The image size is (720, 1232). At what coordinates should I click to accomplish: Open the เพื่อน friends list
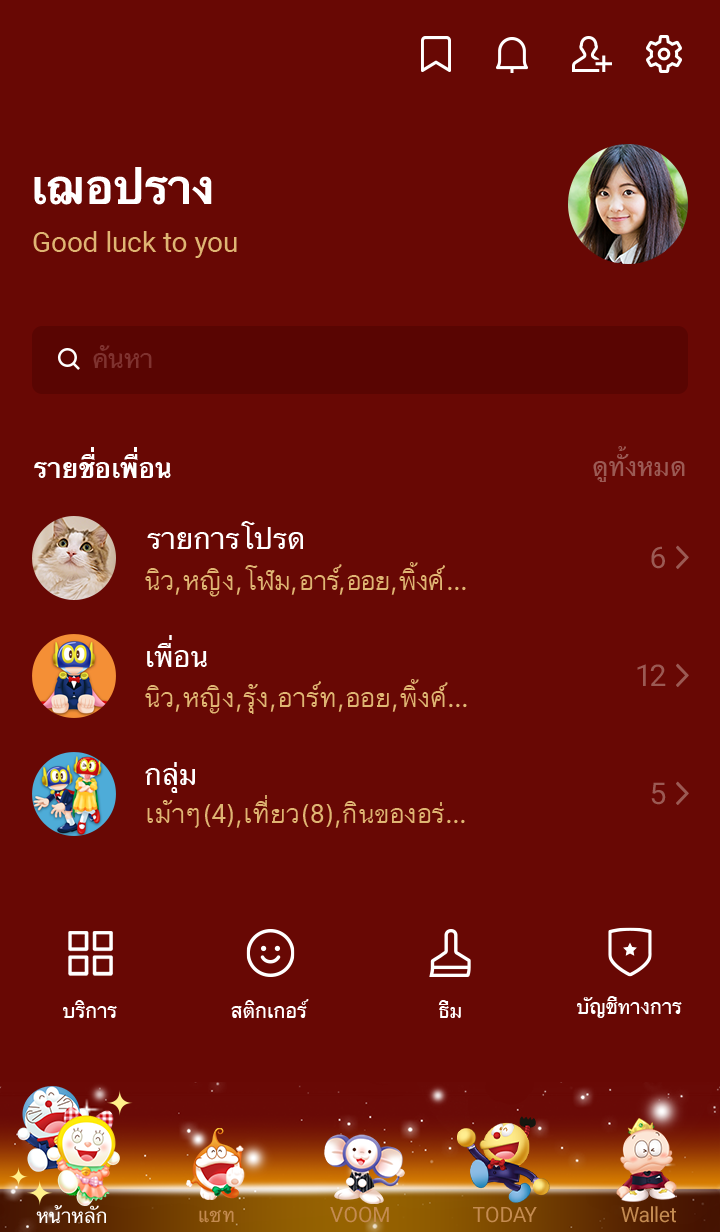click(x=360, y=676)
